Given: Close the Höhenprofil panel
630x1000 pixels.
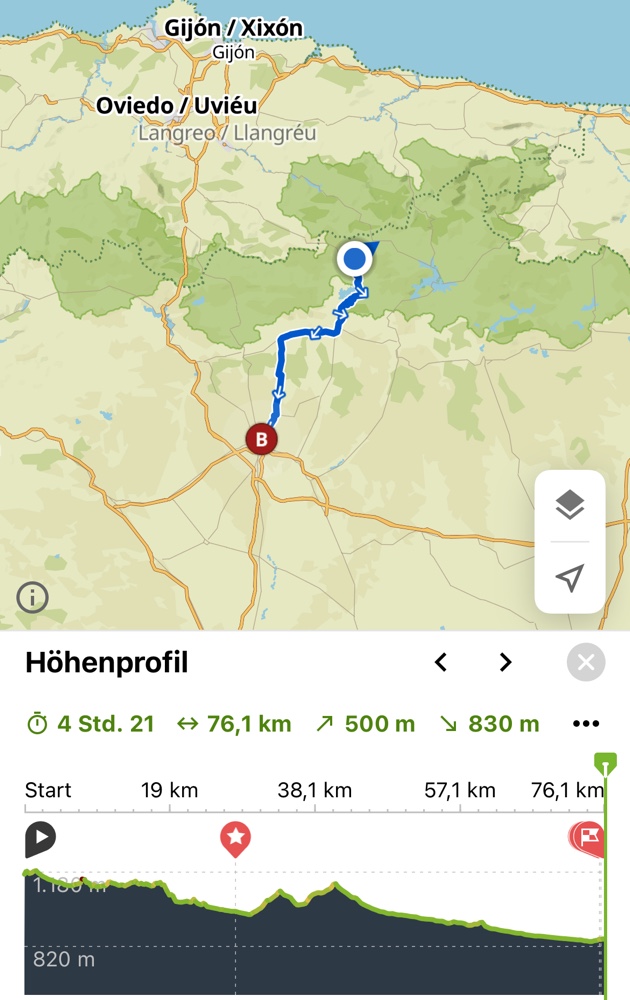Looking at the screenshot, I should (x=586, y=662).
